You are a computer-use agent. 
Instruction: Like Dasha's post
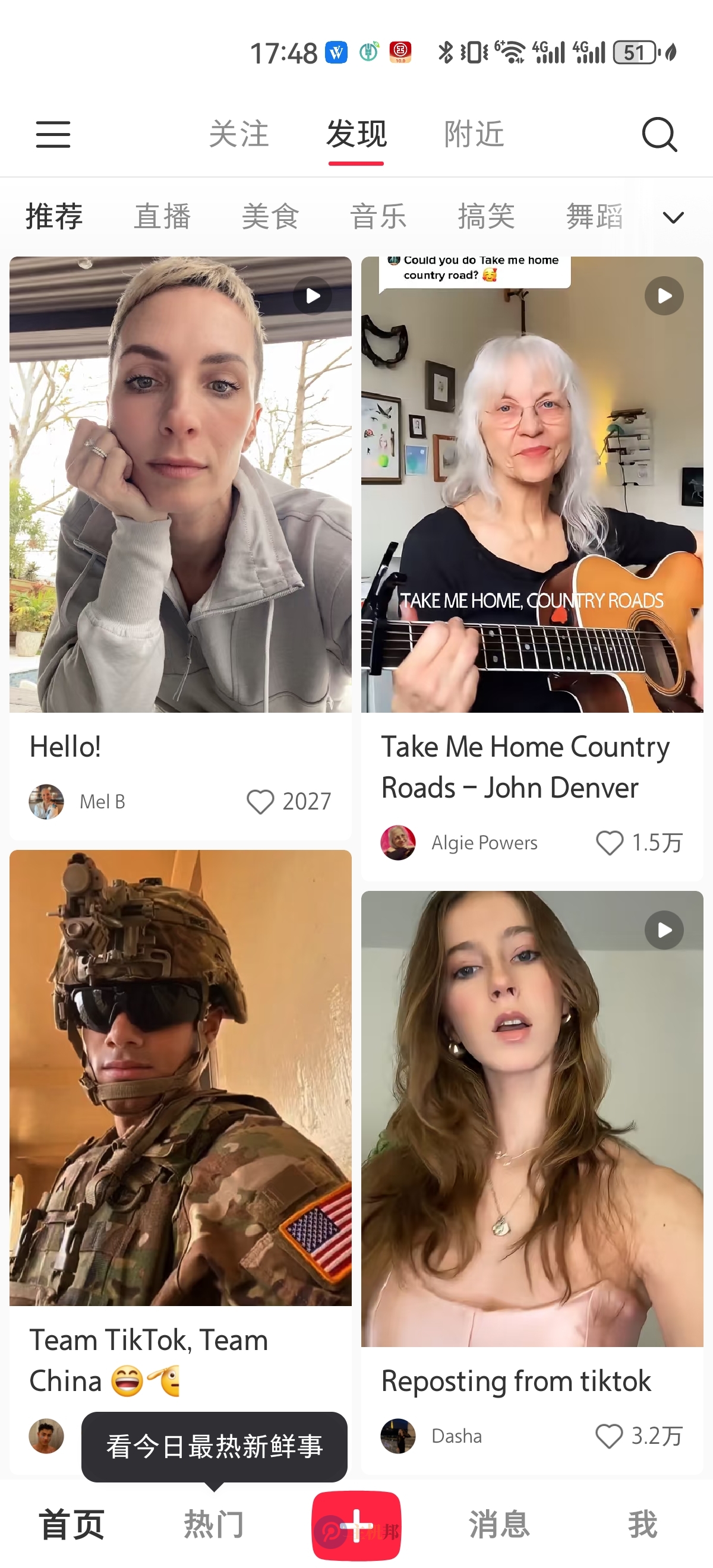610,1436
